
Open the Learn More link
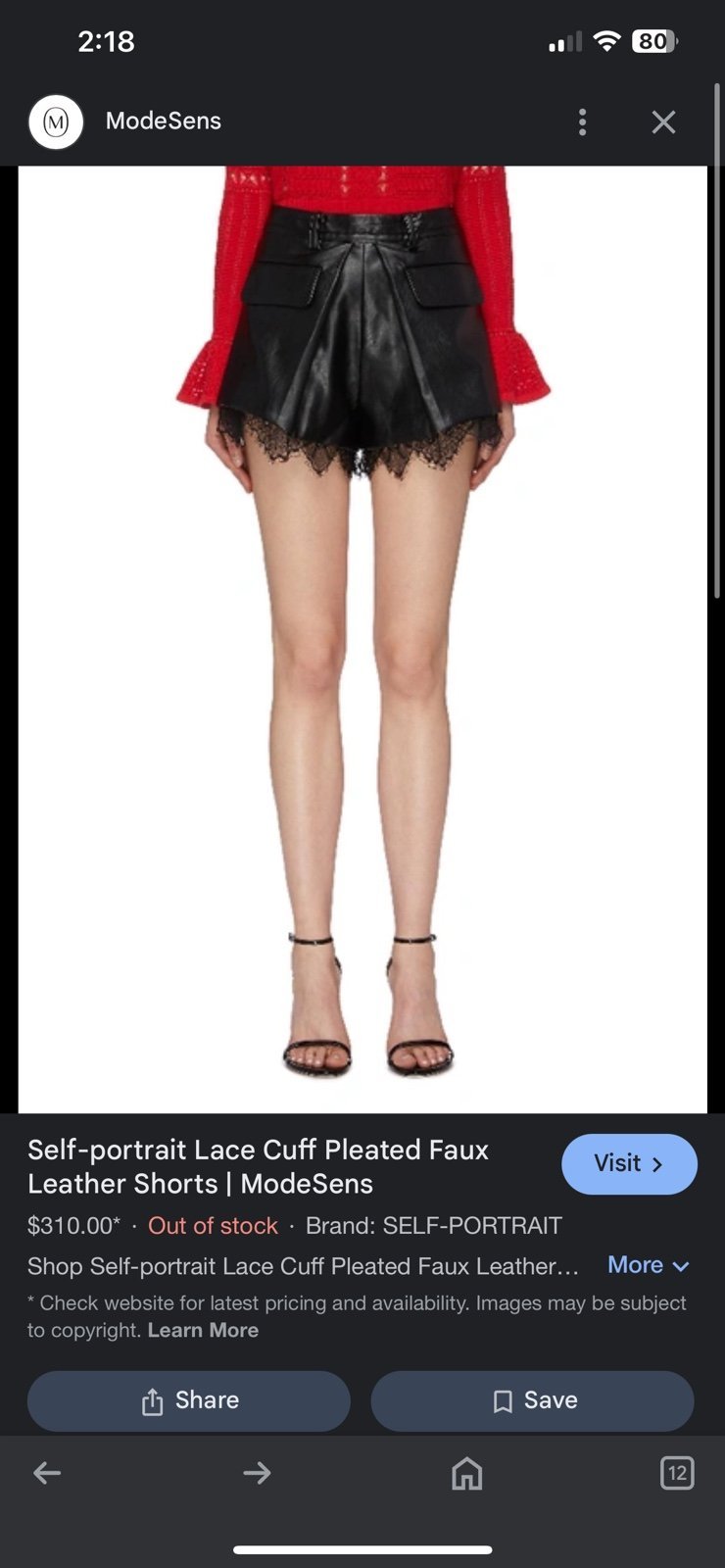(203, 1330)
